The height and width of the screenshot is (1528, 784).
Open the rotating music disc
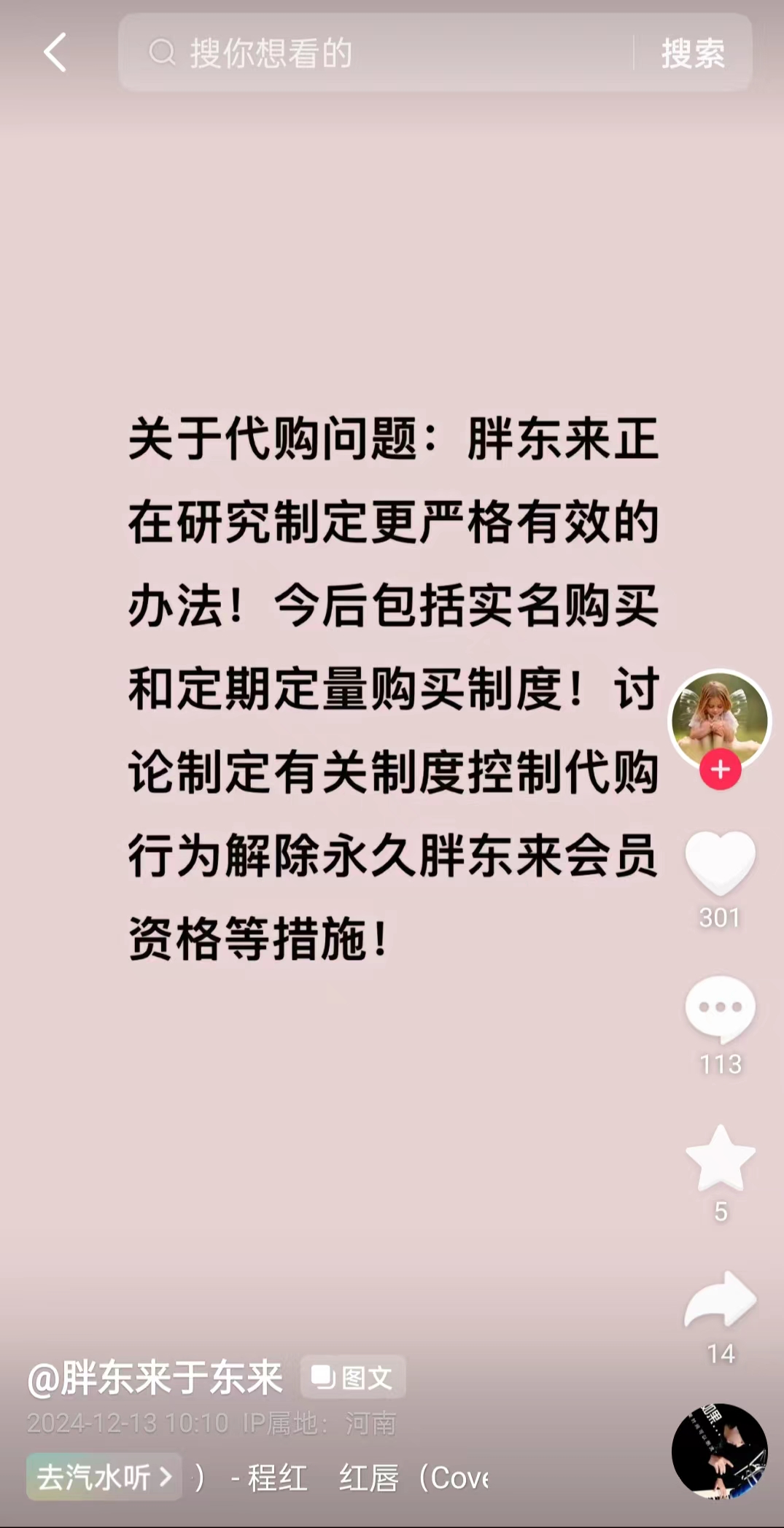(719, 1451)
